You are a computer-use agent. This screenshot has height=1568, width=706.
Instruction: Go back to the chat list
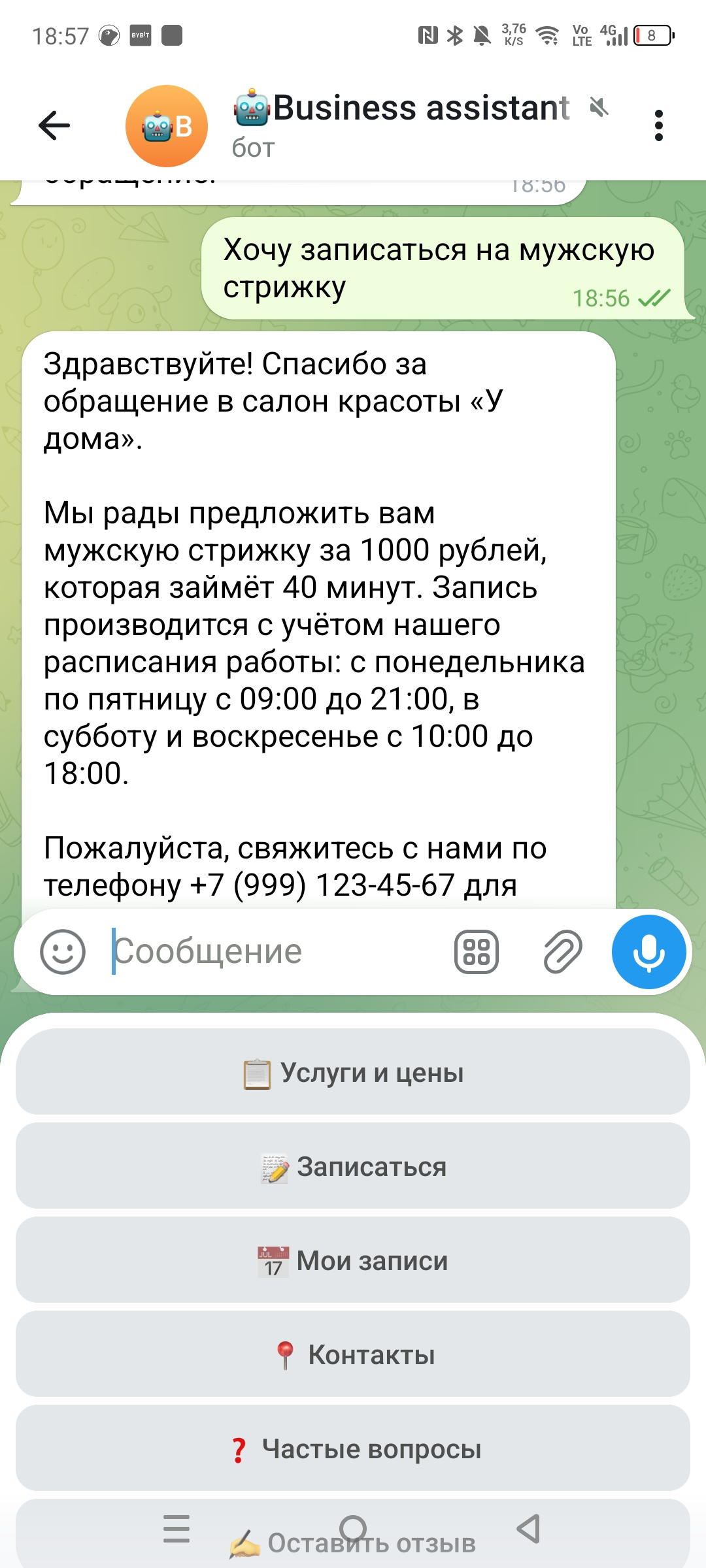pos(54,125)
